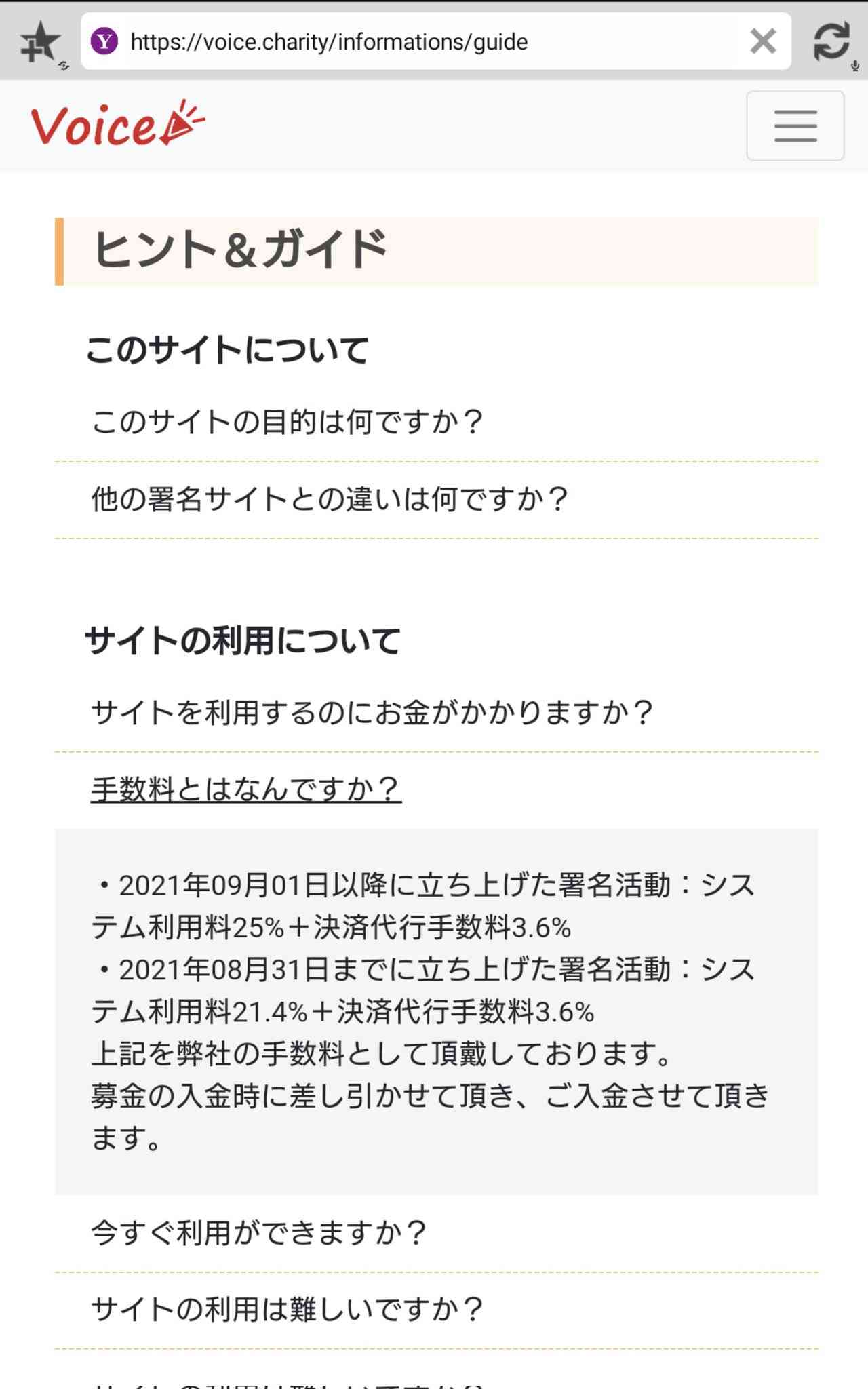Expand 他の署名サイトとの違いは何ですか？
This screenshot has height=1389, width=868.
[x=329, y=499]
